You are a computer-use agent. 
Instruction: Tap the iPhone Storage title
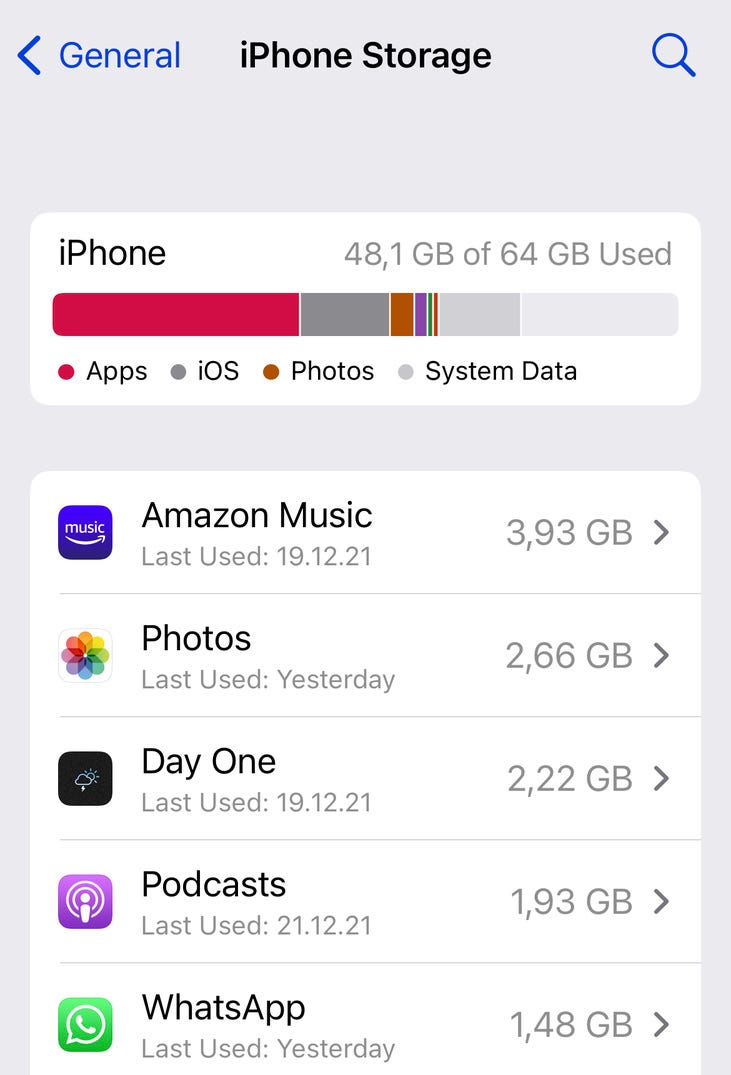[x=365, y=55]
